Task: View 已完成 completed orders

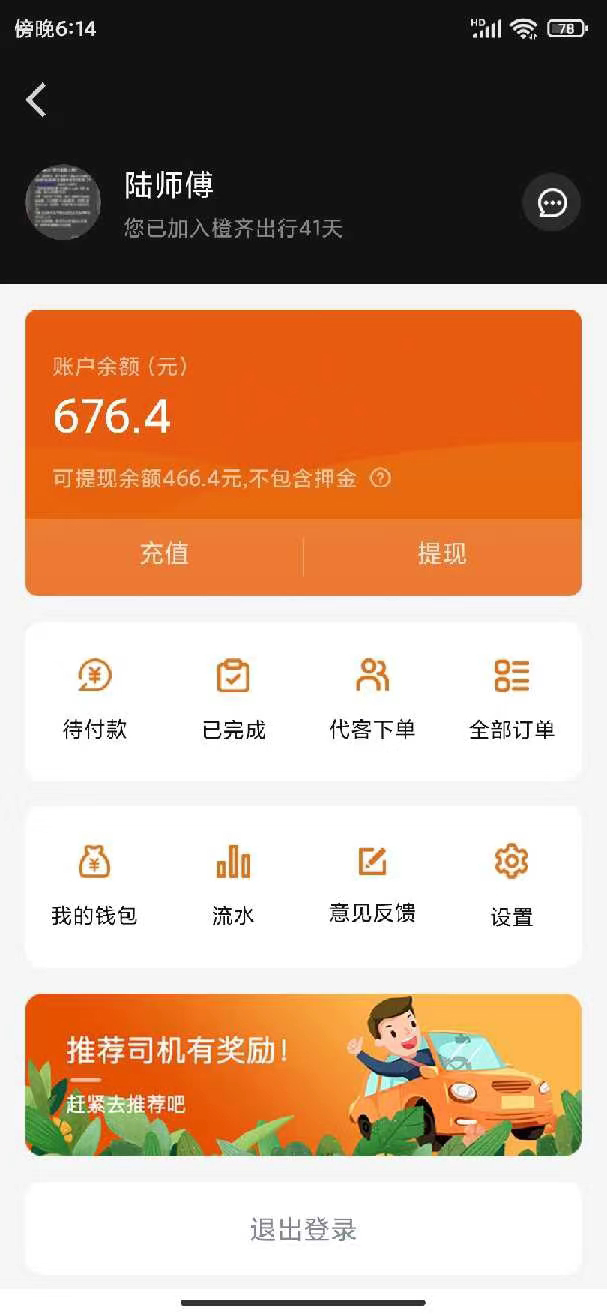Action: [234, 700]
